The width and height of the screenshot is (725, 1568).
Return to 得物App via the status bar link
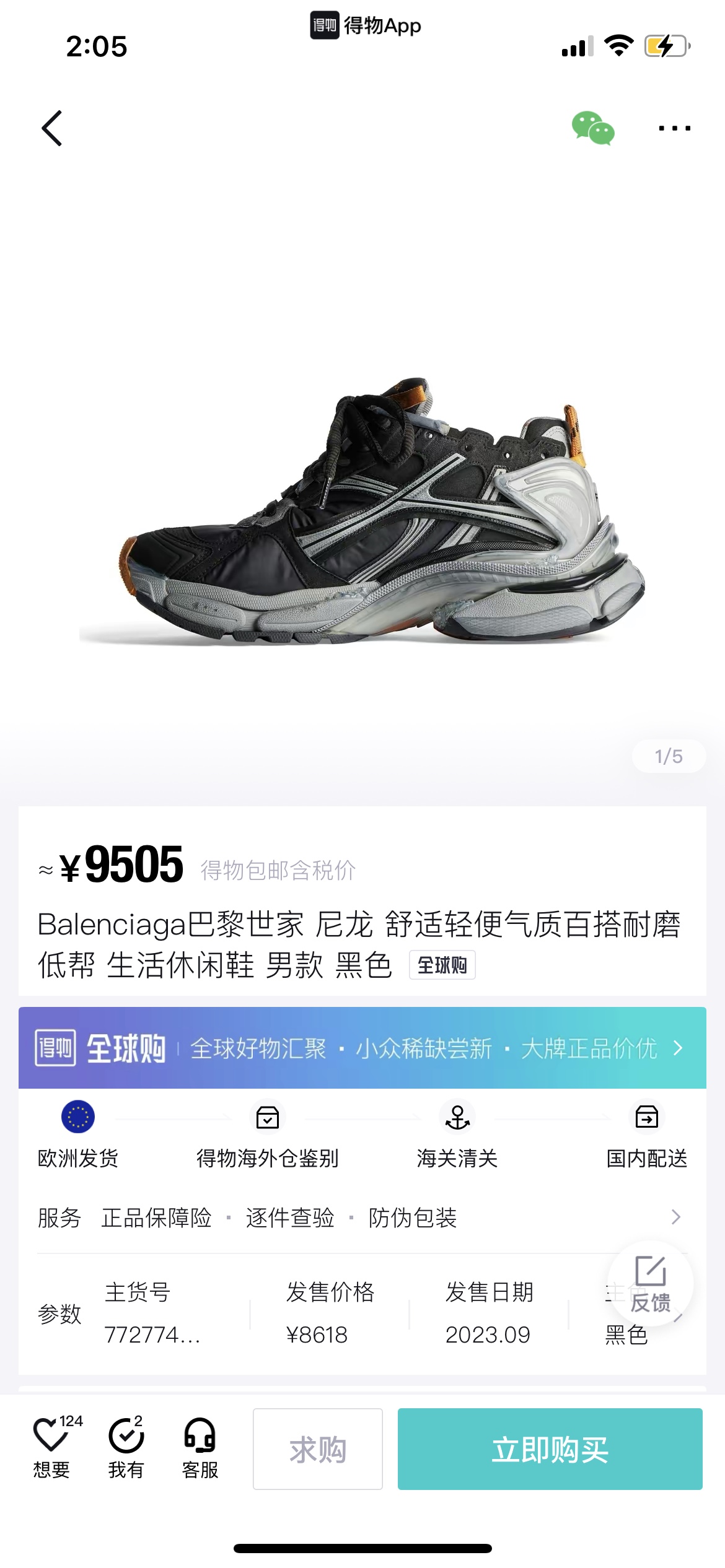(x=366, y=25)
